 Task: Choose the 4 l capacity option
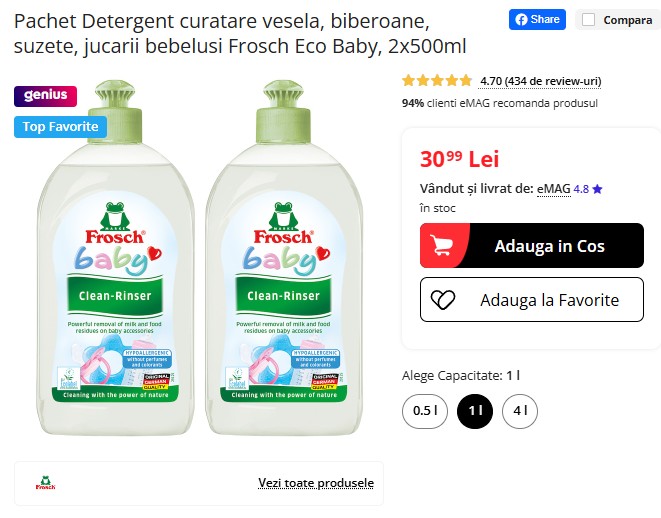click(520, 411)
